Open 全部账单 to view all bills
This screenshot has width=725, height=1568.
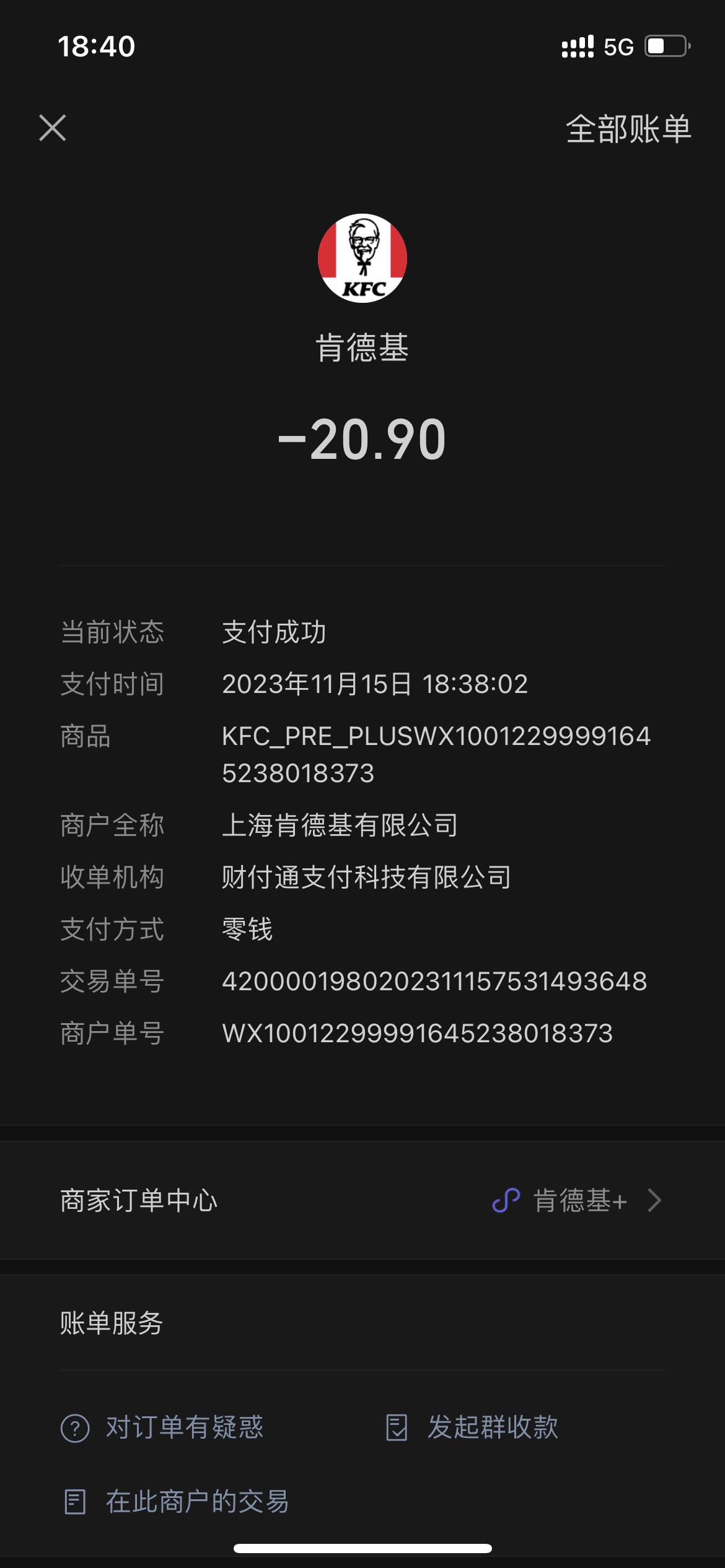coord(628,129)
